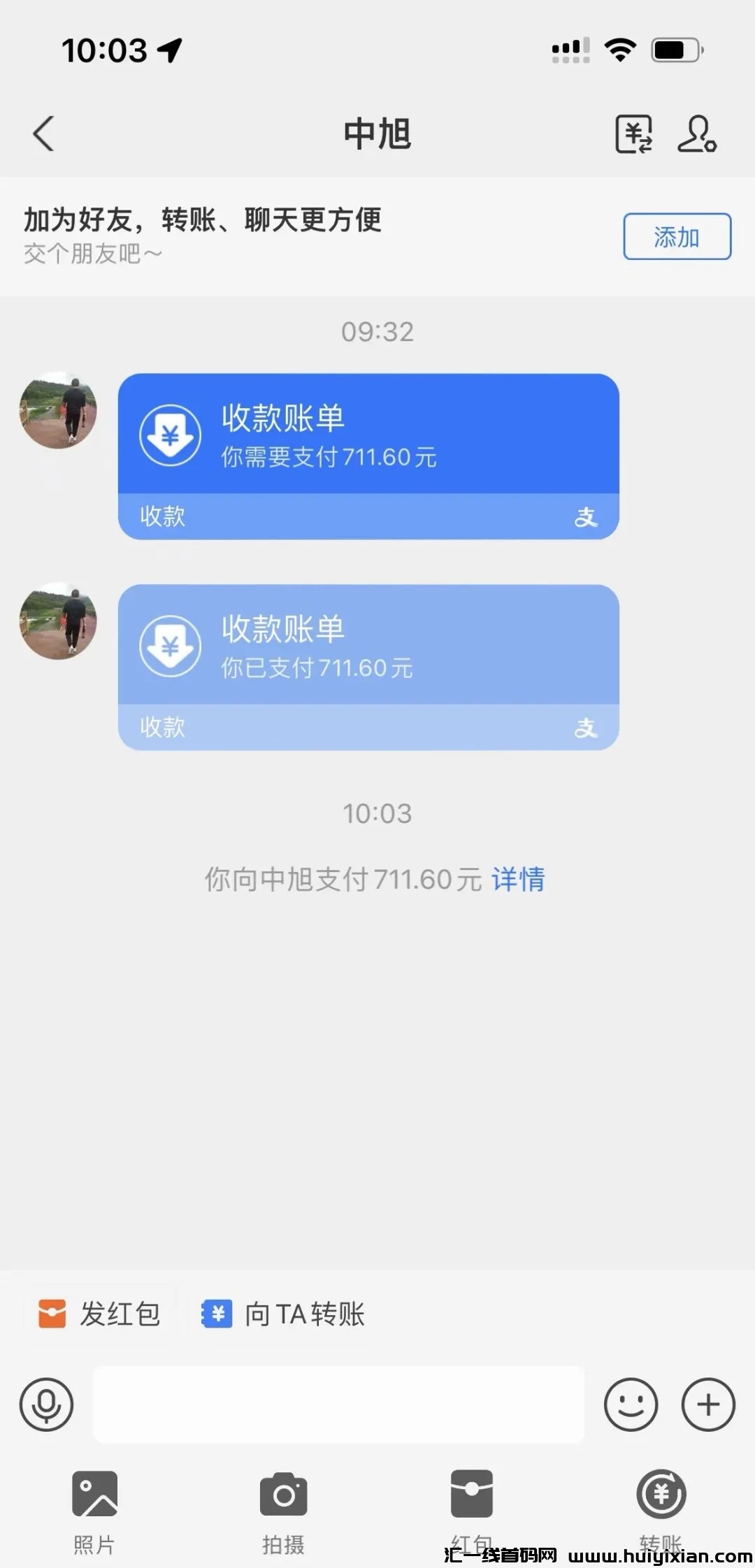Screen dimensions: 755x1568
Task: Select the voice input microphone icon
Action: [x=45, y=1406]
